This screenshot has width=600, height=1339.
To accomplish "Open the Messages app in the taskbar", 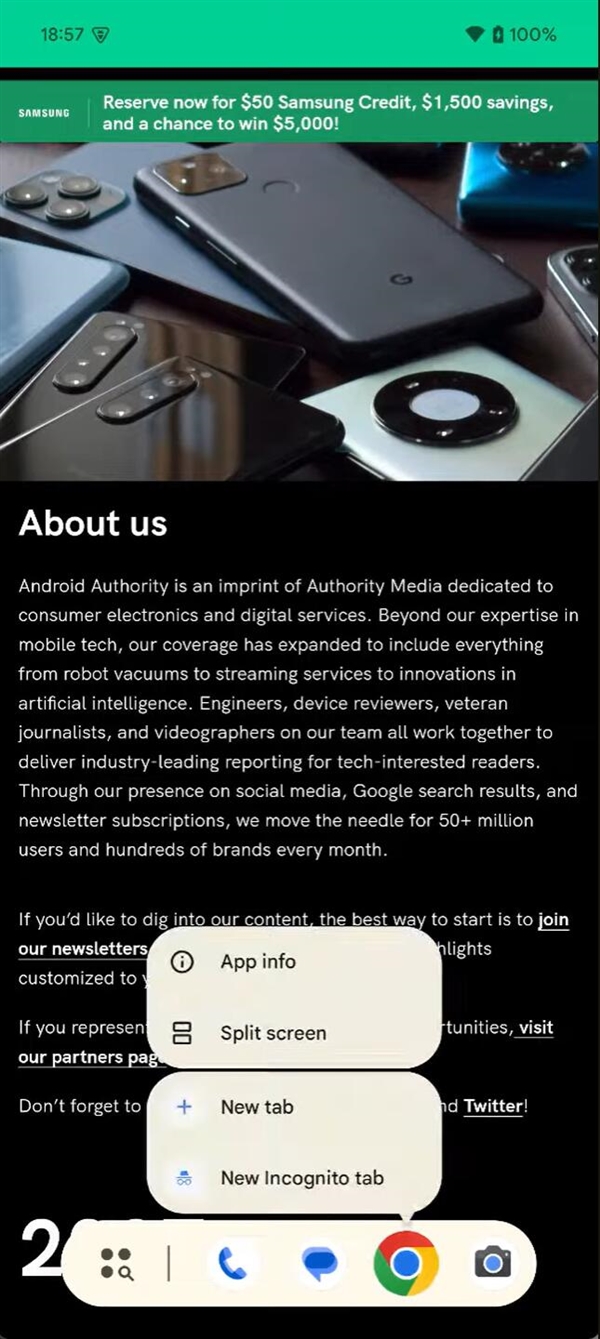I will 319,1265.
